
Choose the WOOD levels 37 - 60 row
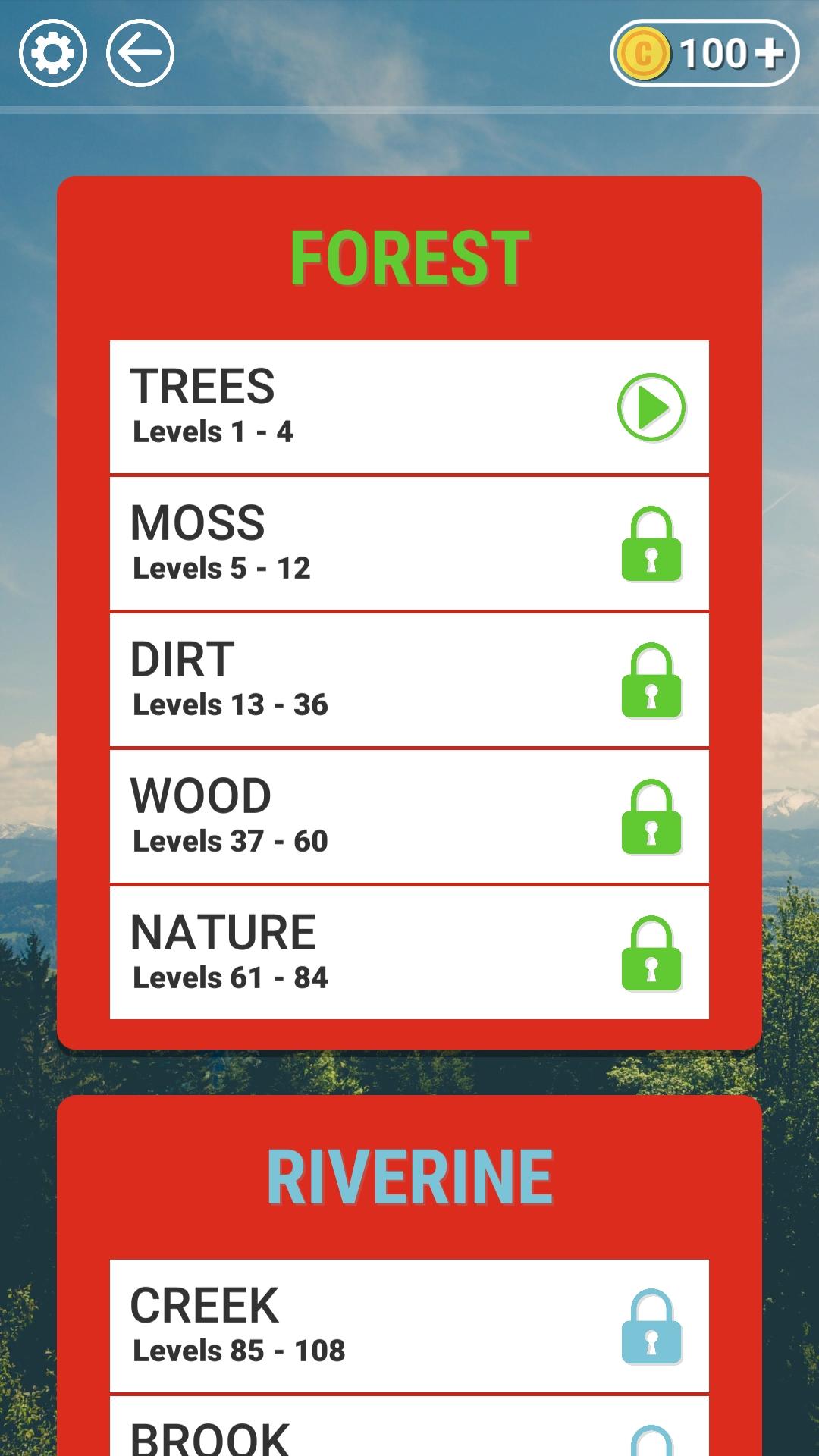pos(409,817)
